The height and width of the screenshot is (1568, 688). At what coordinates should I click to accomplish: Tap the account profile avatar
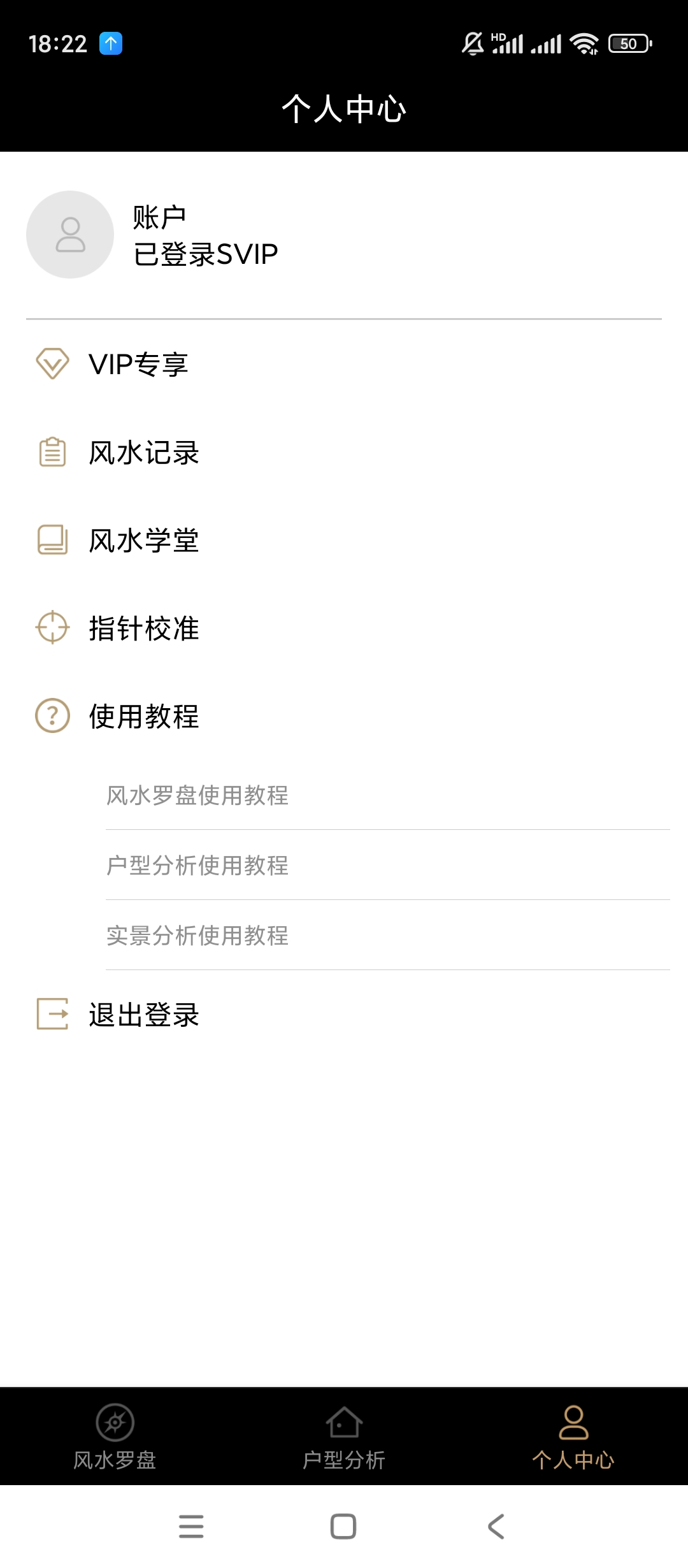[70, 235]
